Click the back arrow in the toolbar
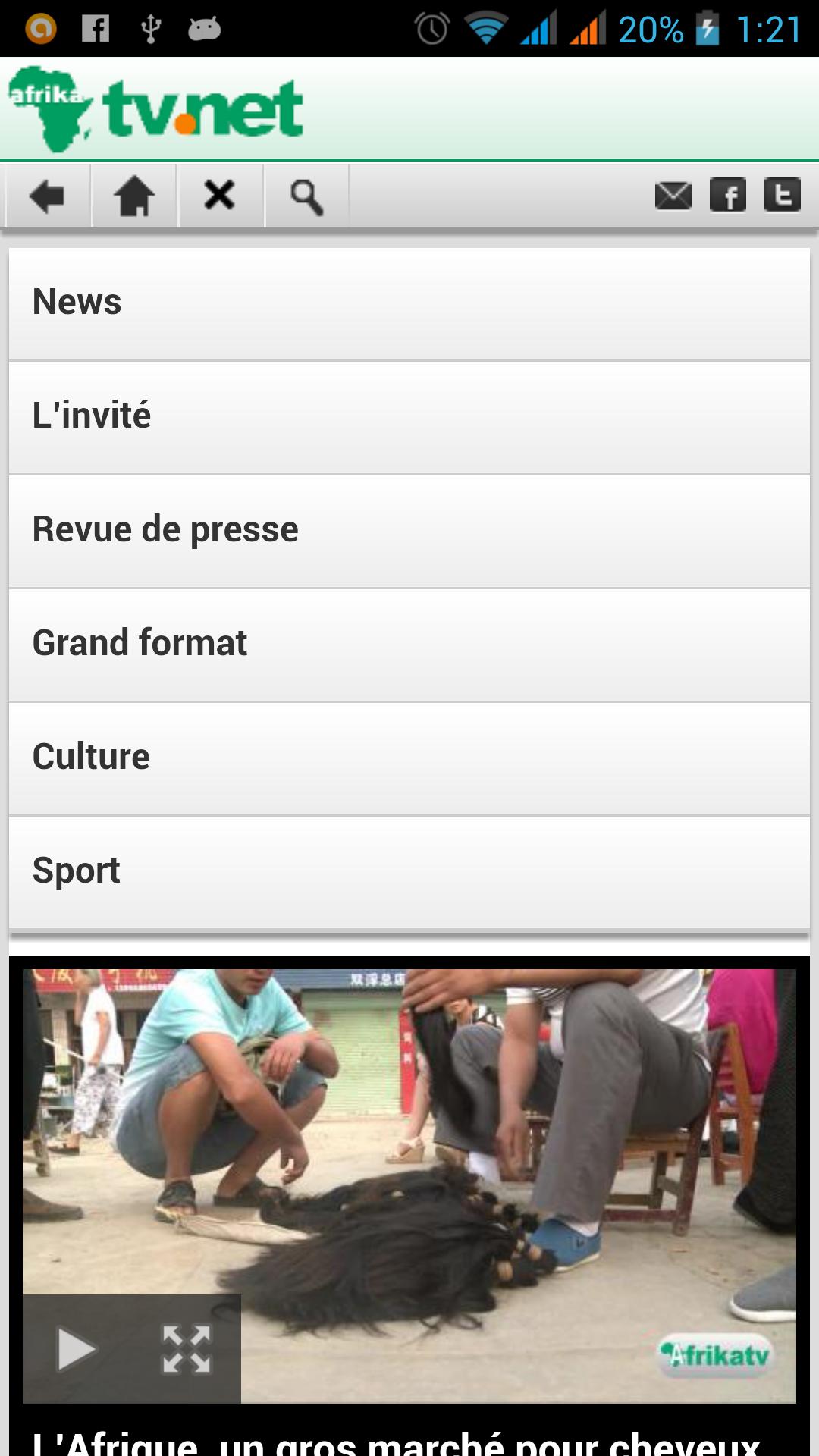The width and height of the screenshot is (819, 1456). pyautogui.click(x=47, y=196)
